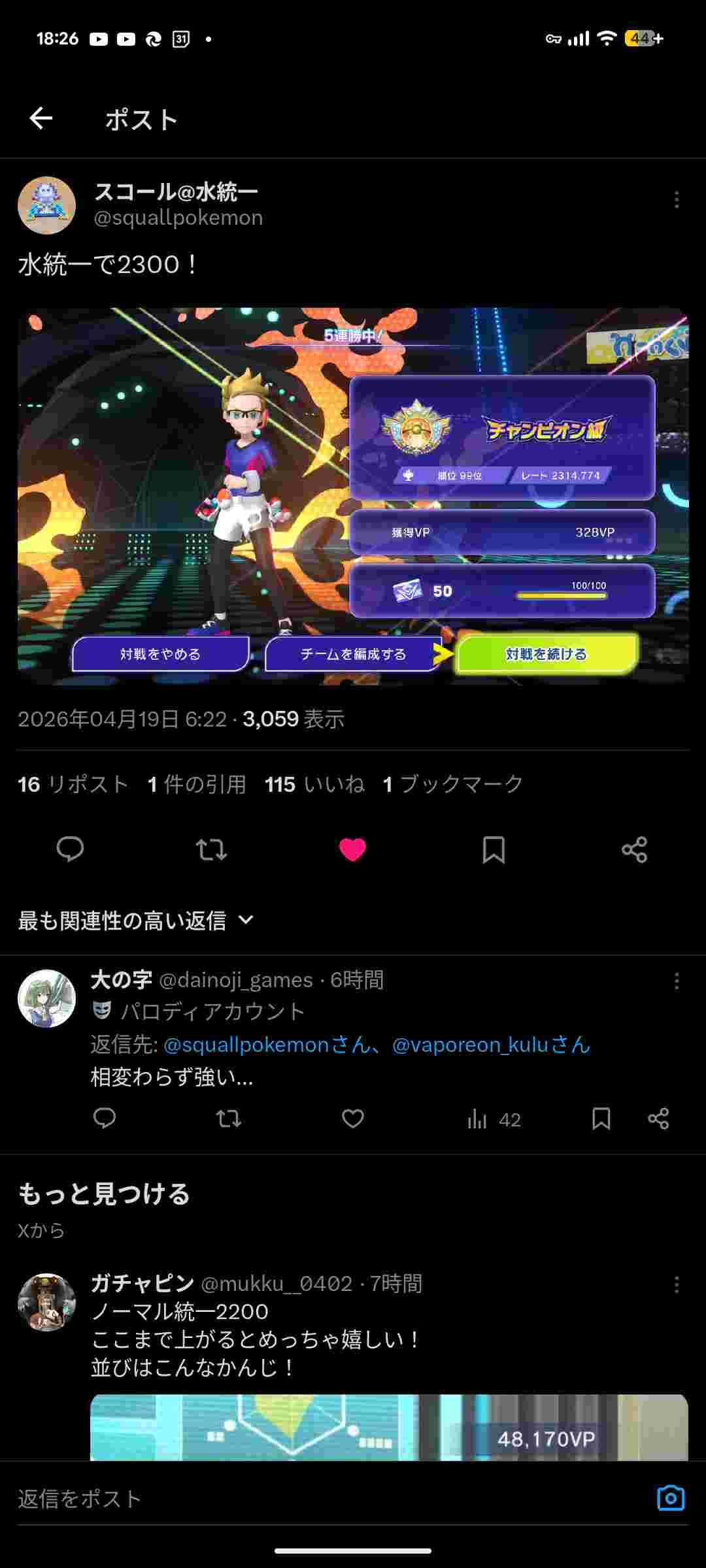Open the game screenshot in スコール's post
The width and height of the screenshot is (706, 1568).
click(x=353, y=496)
